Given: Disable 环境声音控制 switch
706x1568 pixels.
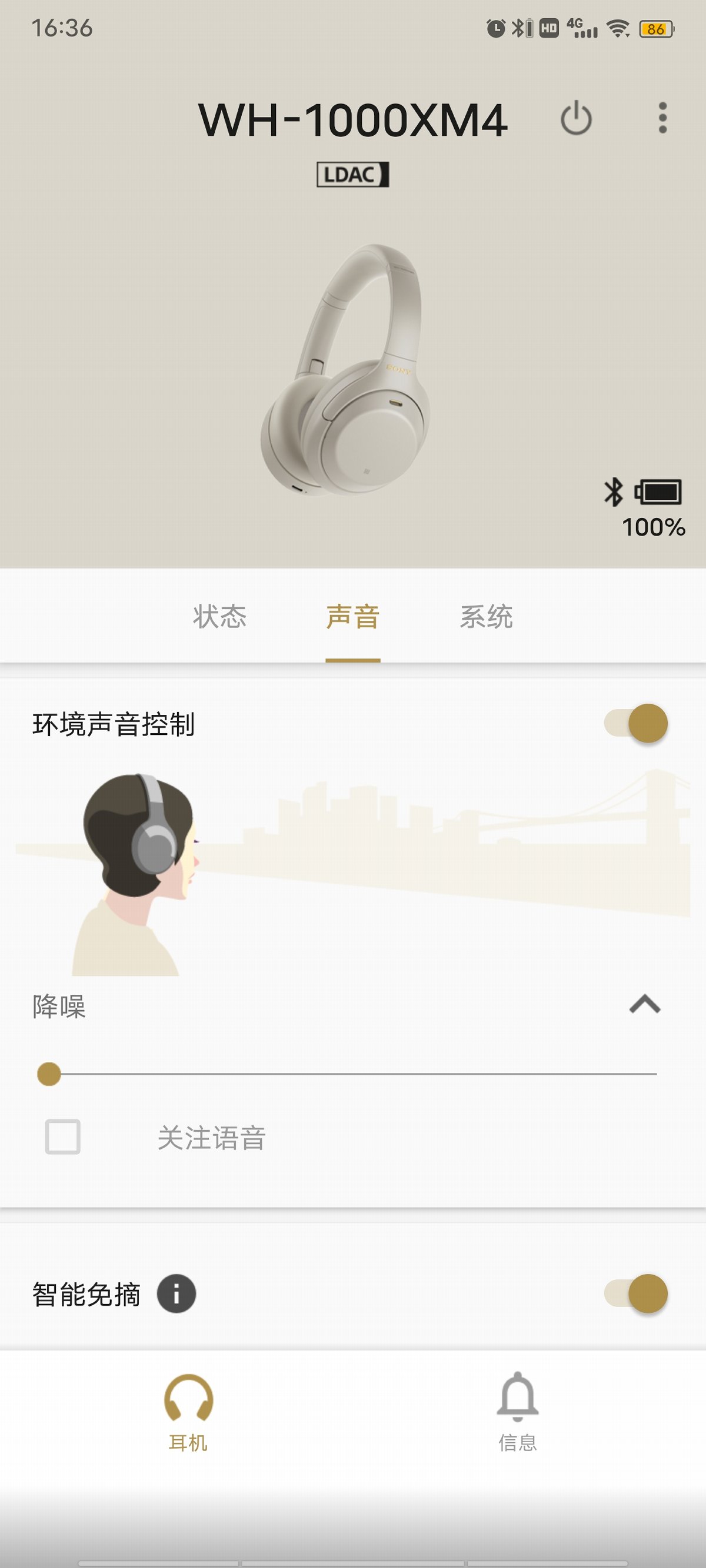Looking at the screenshot, I should point(636,723).
